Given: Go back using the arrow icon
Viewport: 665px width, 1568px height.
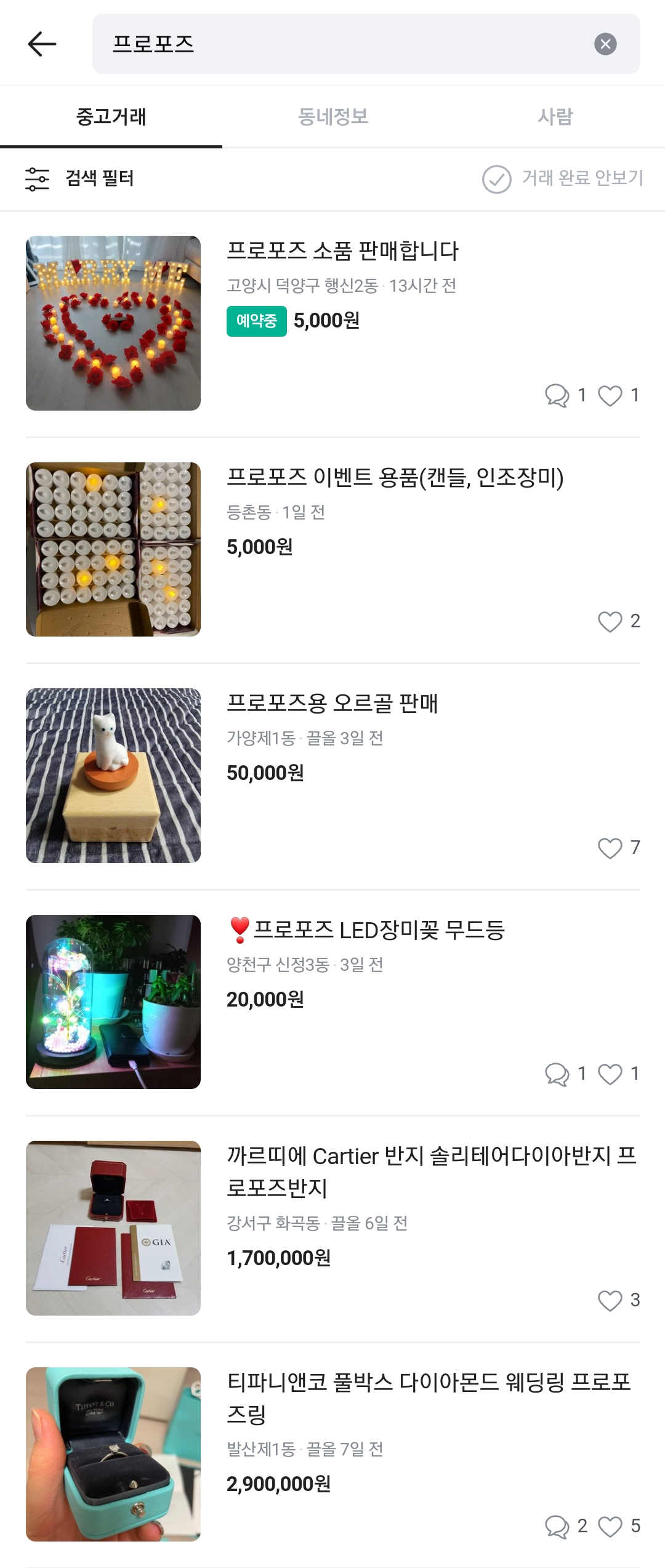Looking at the screenshot, I should (x=42, y=44).
